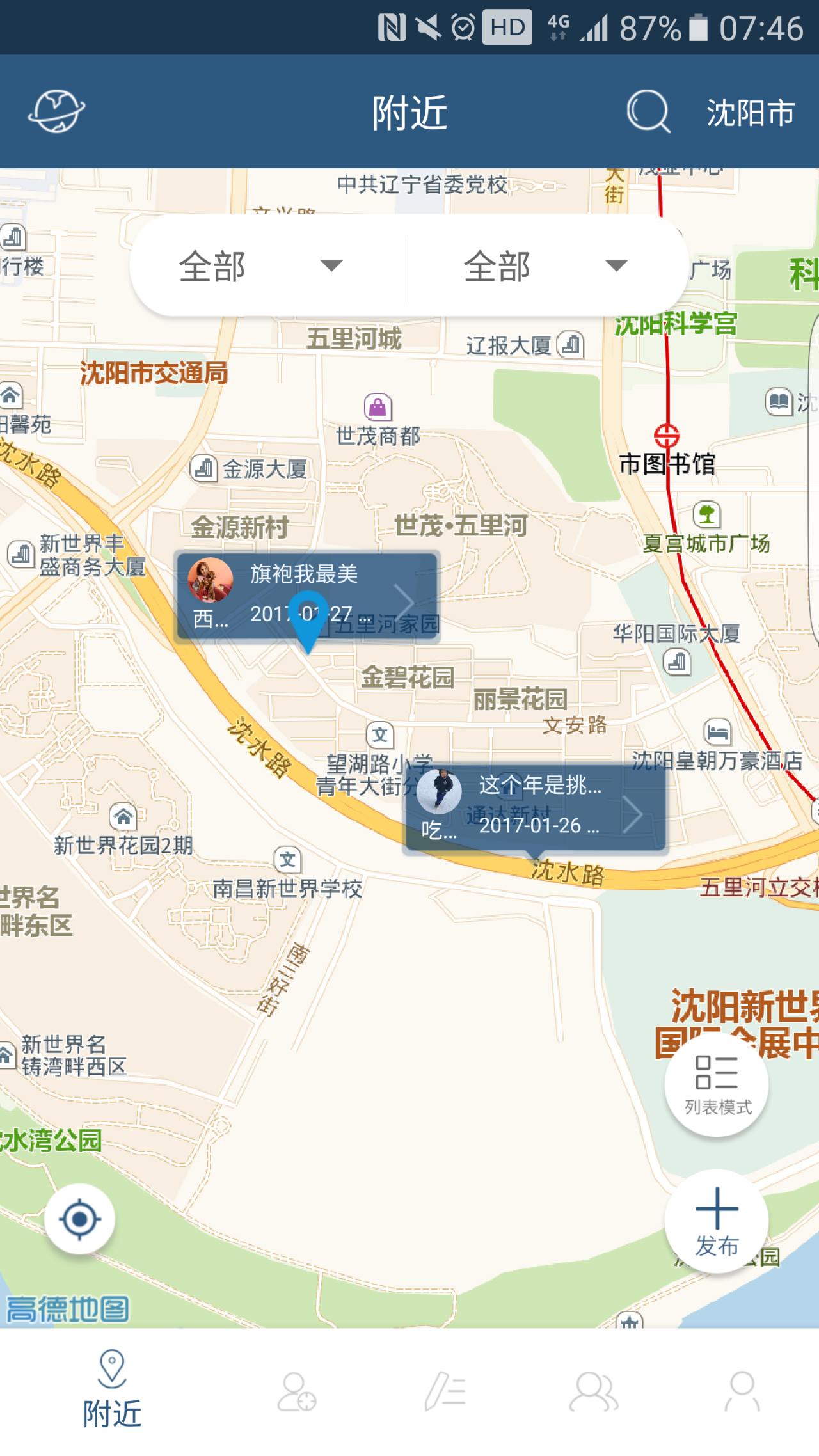Go to the profile tab

(742, 1392)
